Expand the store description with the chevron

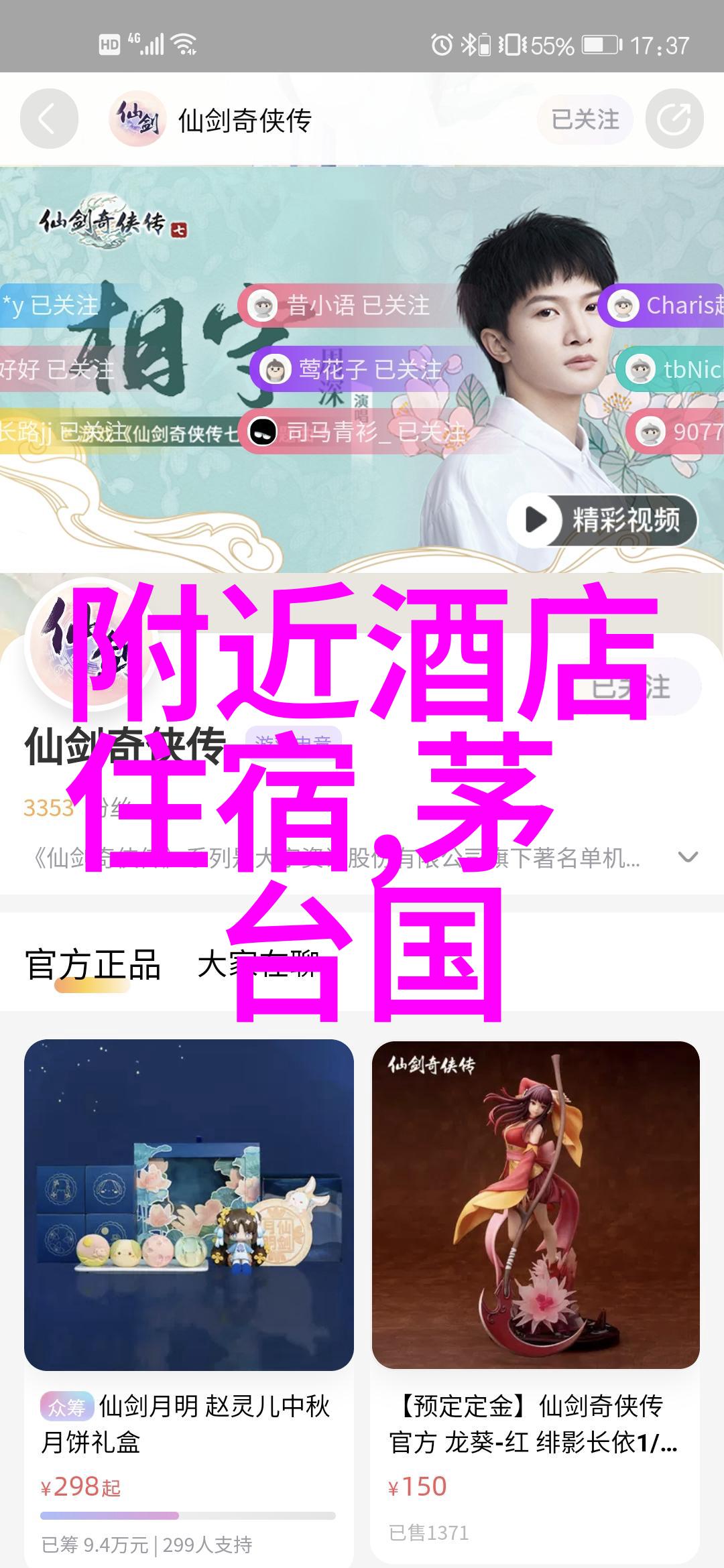tap(688, 857)
